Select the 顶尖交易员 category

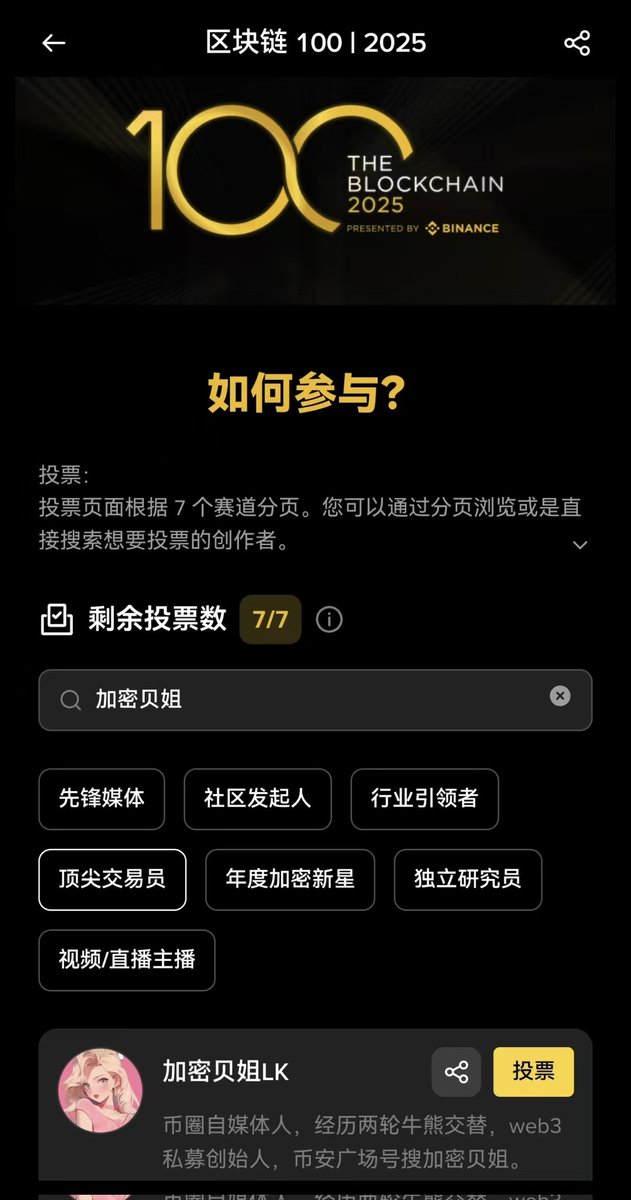[x=112, y=879]
